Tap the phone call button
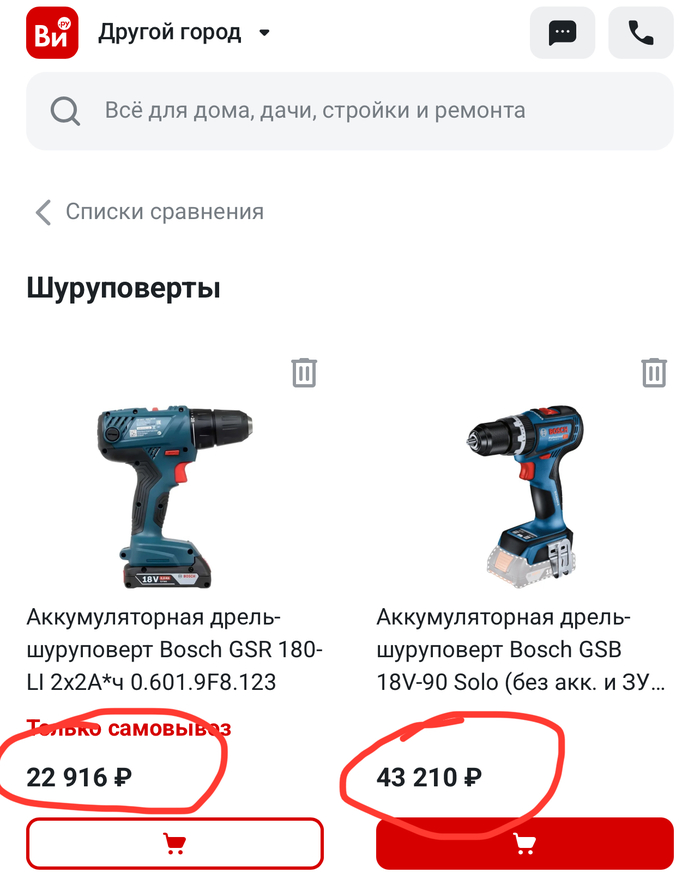The width and height of the screenshot is (700, 873). [640, 33]
